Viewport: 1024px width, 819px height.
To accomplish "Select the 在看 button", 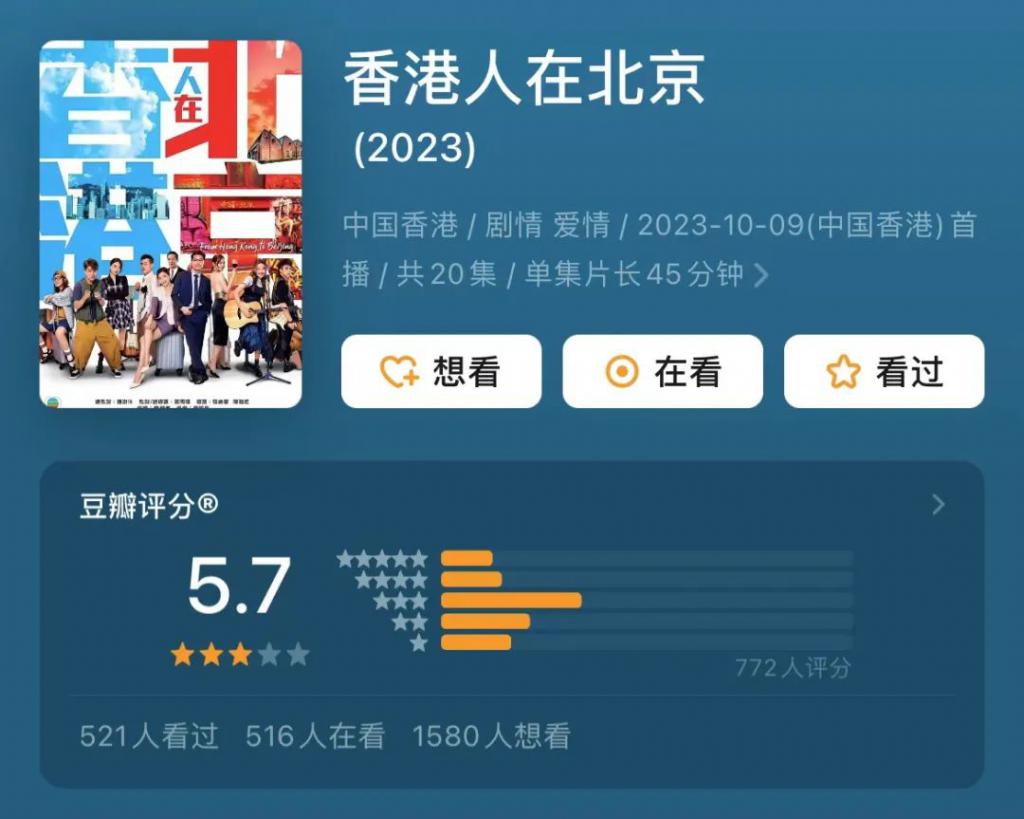I will click(662, 372).
